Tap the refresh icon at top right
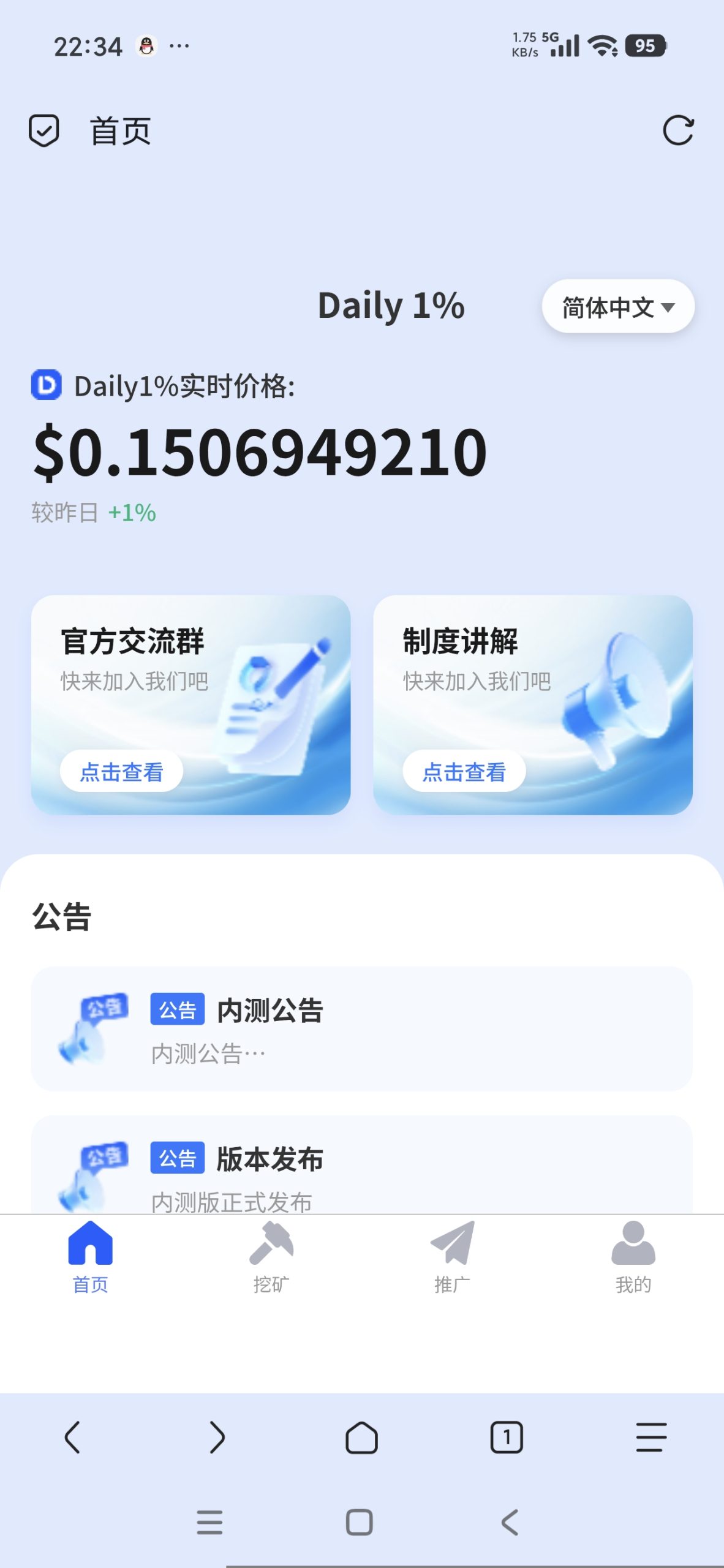The width and height of the screenshot is (724, 1568). 680,130
